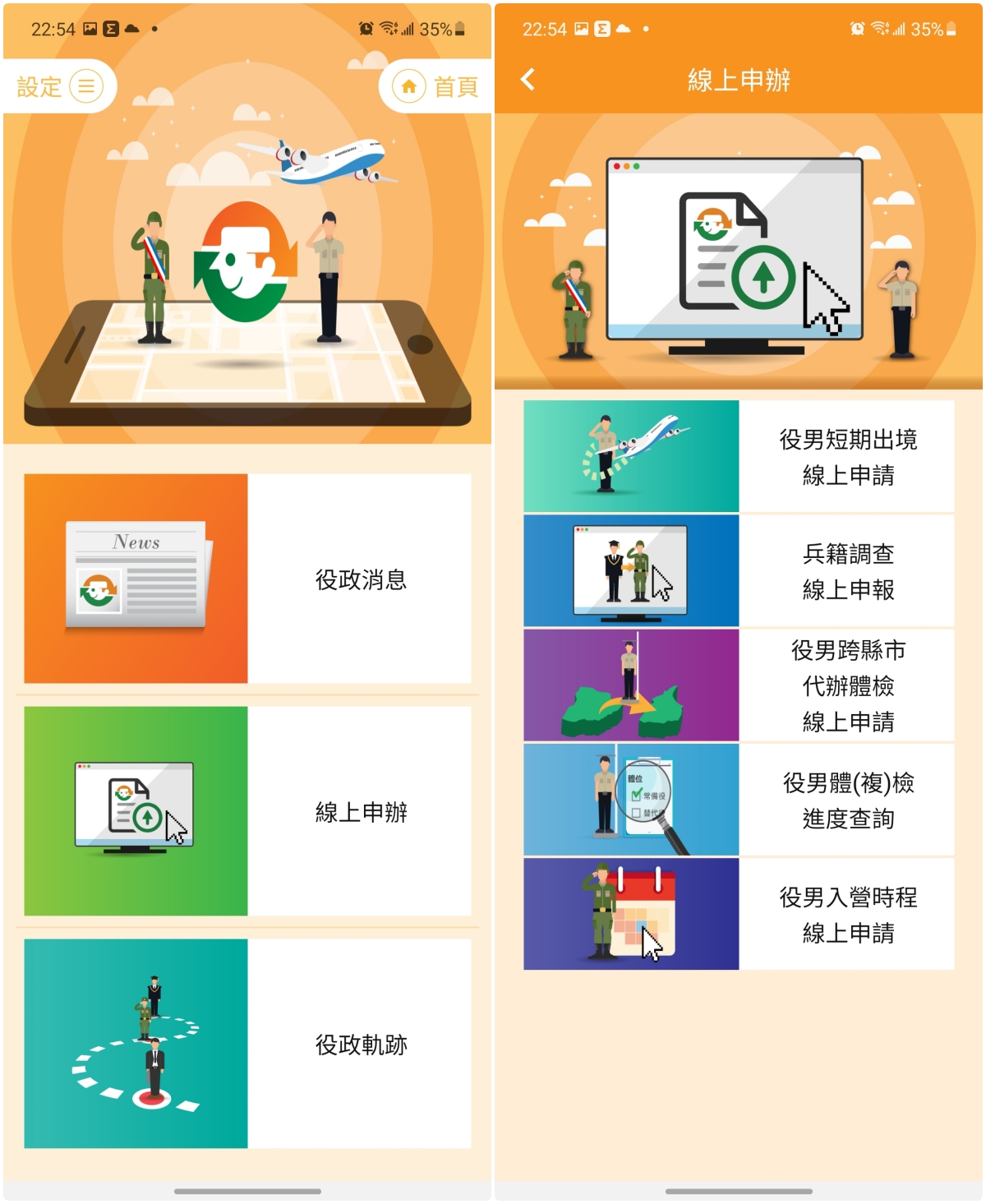Choose 役男跨縣市代辦體檢線上申請
Image resolution: width=986 pixels, height=1204 pixels.
click(739, 685)
